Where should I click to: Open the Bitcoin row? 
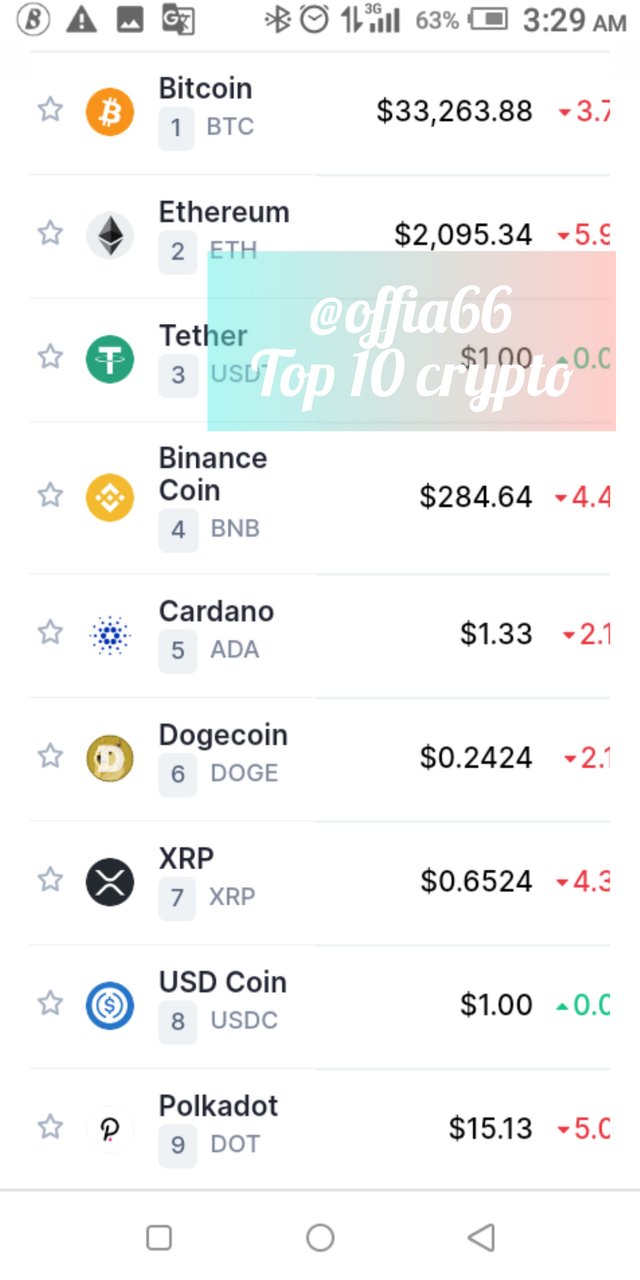pyautogui.click(x=319, y=112)
